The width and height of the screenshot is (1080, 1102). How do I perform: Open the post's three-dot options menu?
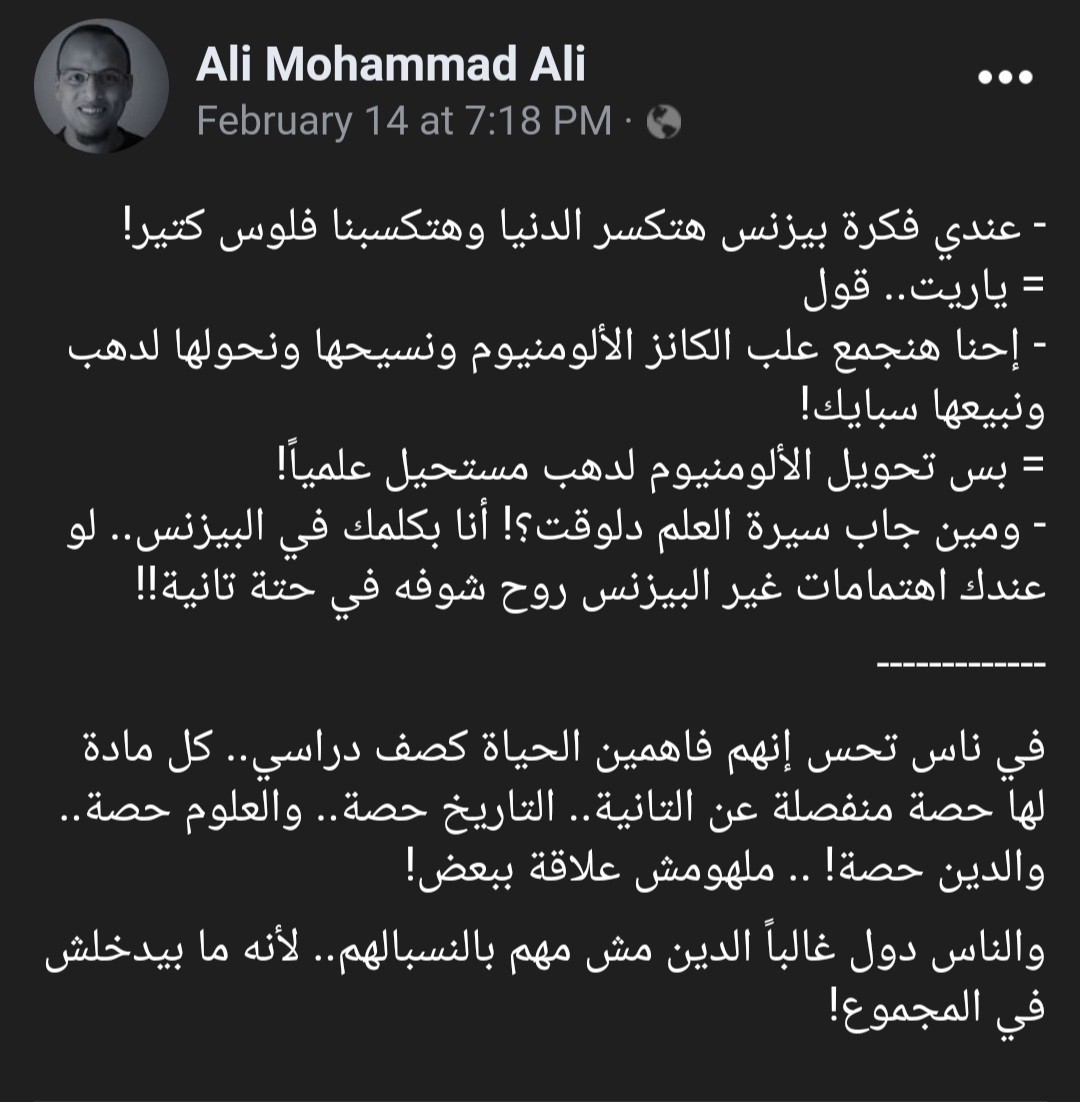(1003, 79)
